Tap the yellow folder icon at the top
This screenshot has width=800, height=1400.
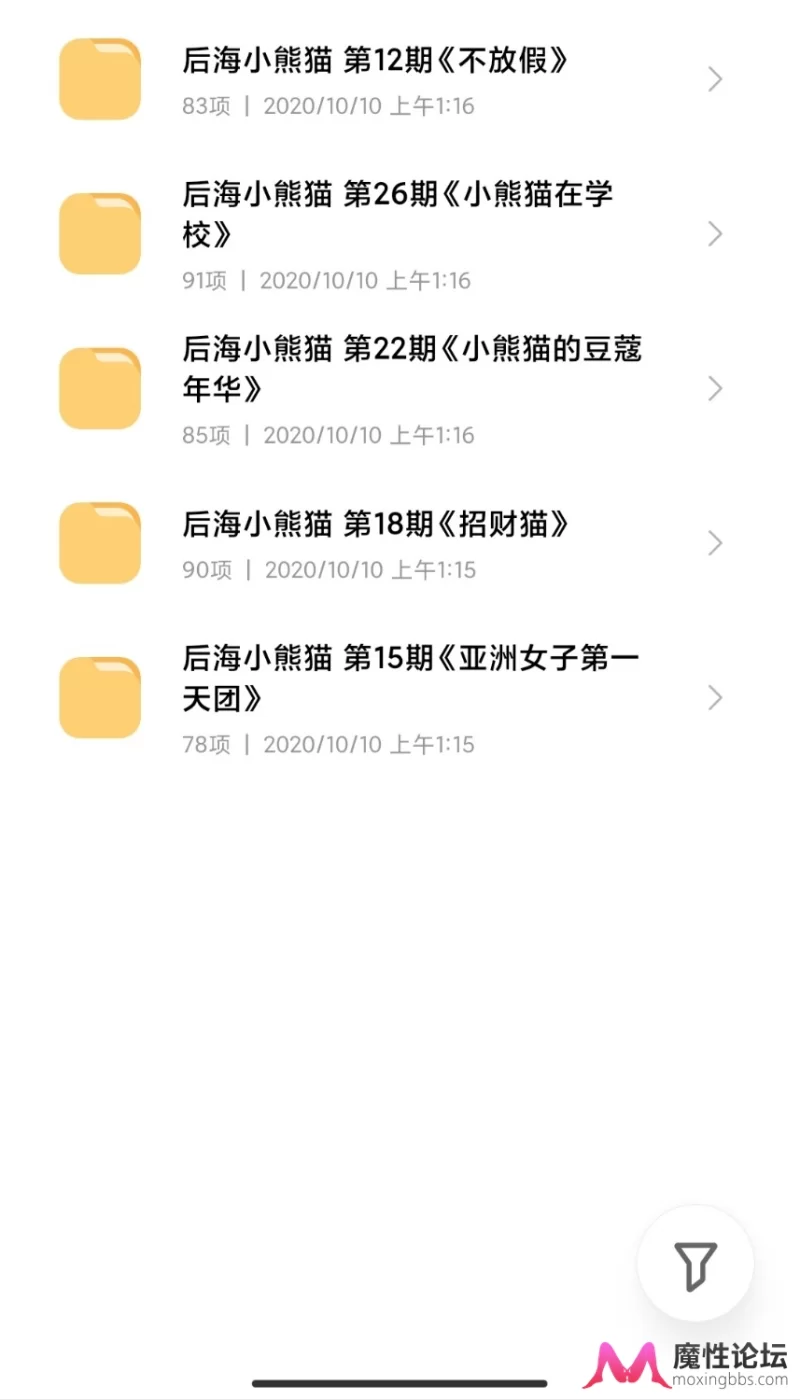tap(99, 79)
